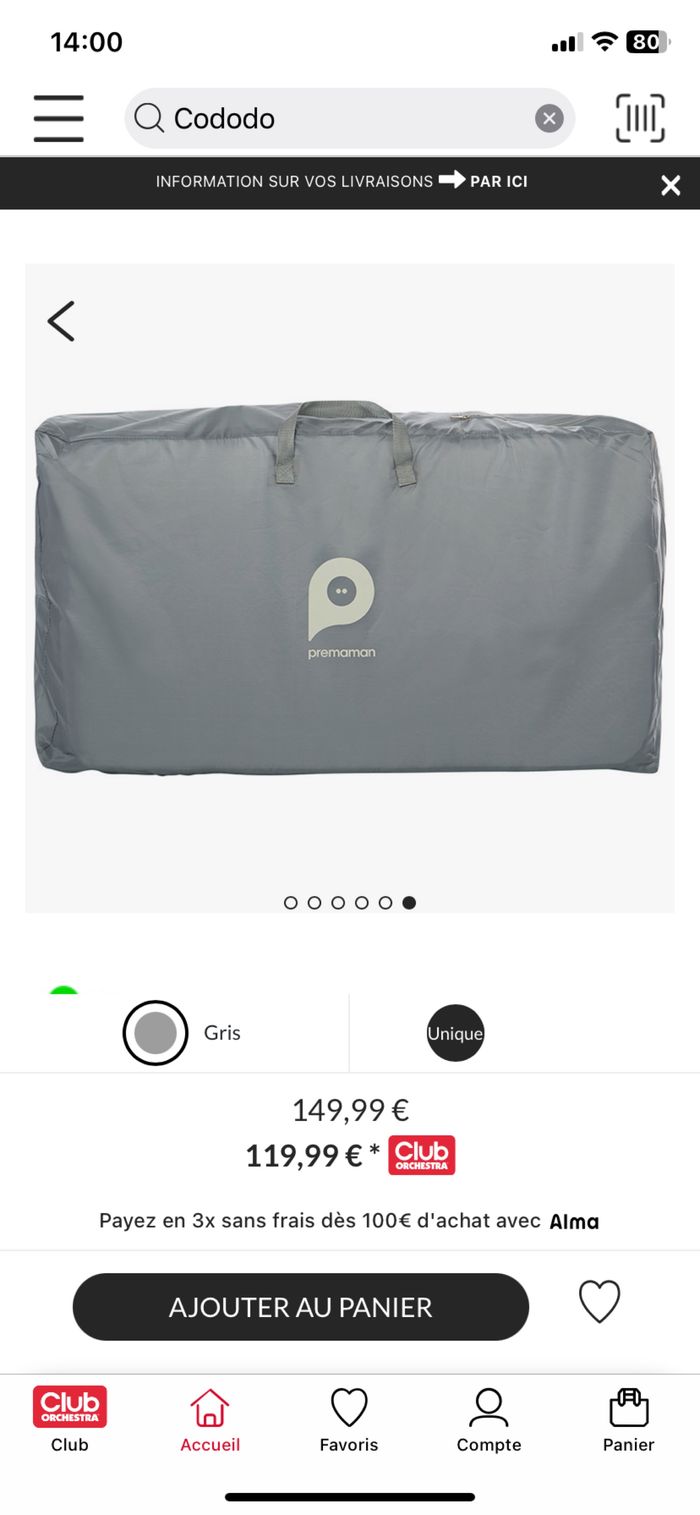Viewport: 700px width, 1515px height.
Task: Clear the search text
Action: click(549, 119)
